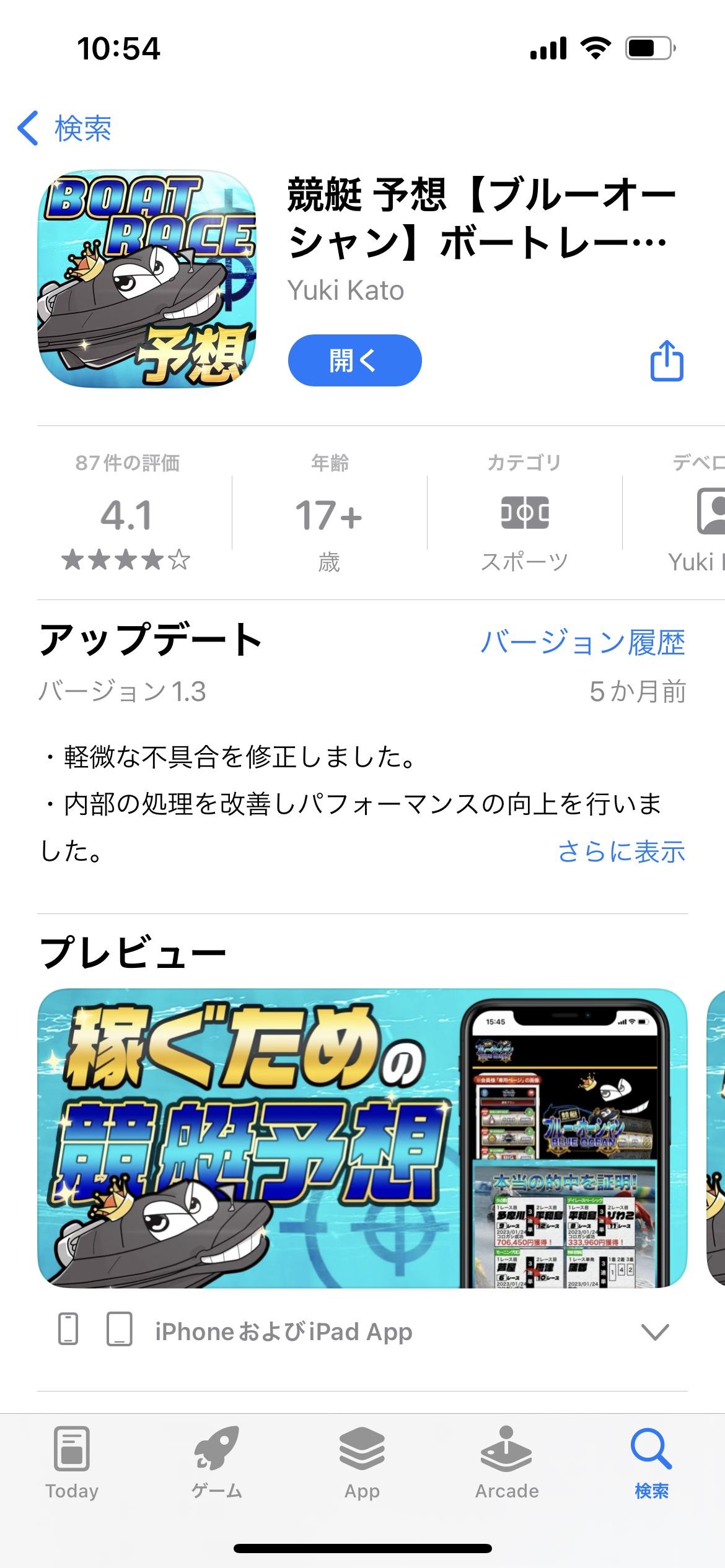The image size is (725, 1568).
Task: Open the 稼ぐための競艇予想 preview screenshot
Action: (x=362, y=1138)
